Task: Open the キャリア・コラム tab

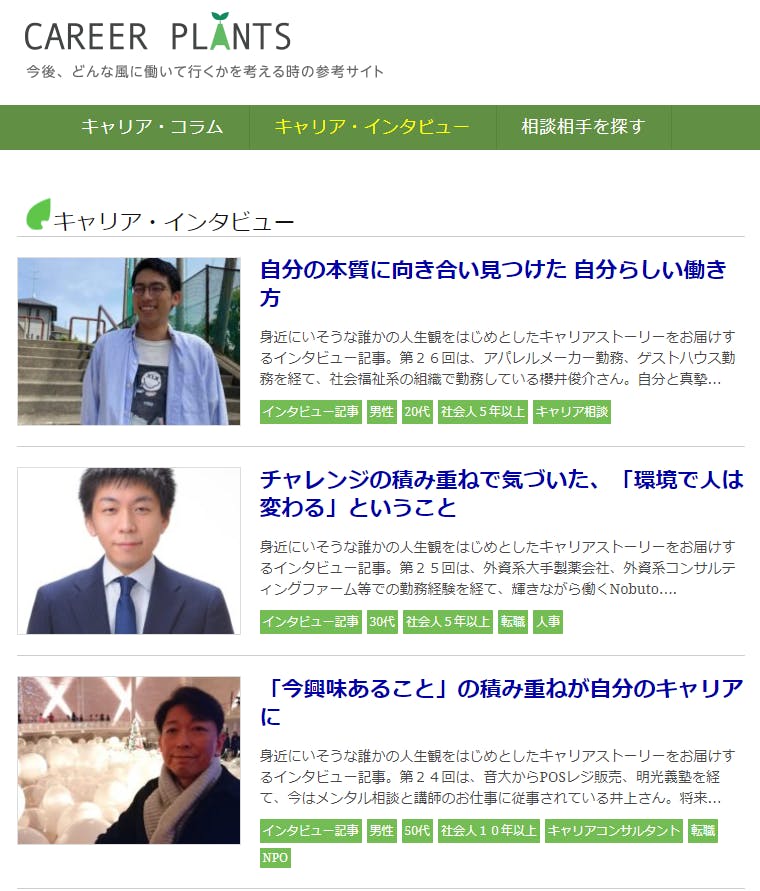Action: coord(151,127)
